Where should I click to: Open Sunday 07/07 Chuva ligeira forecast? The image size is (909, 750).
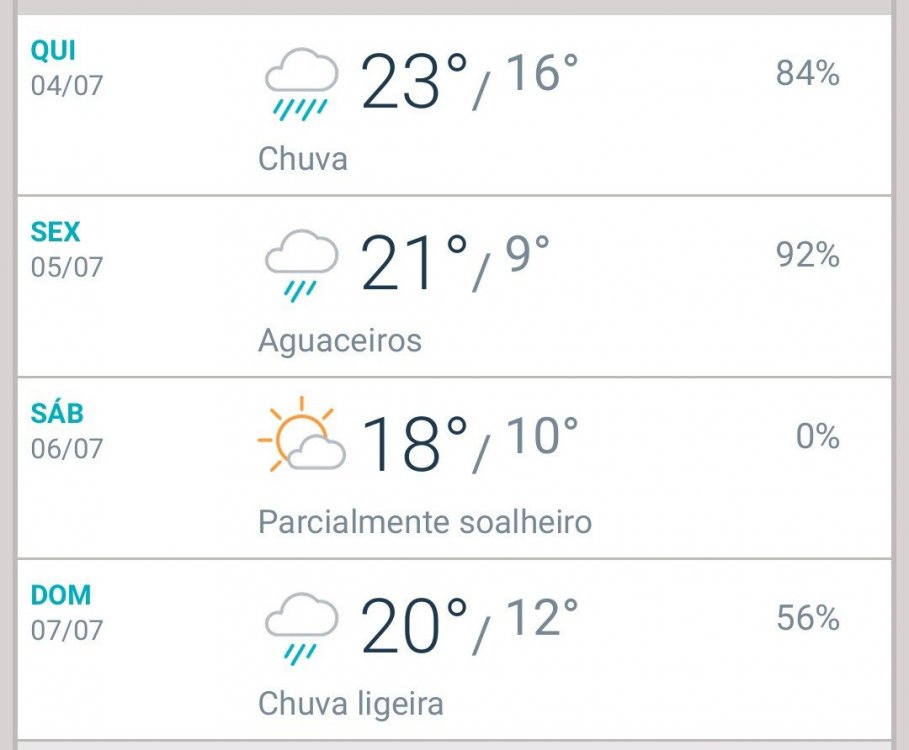coord(453,649)
